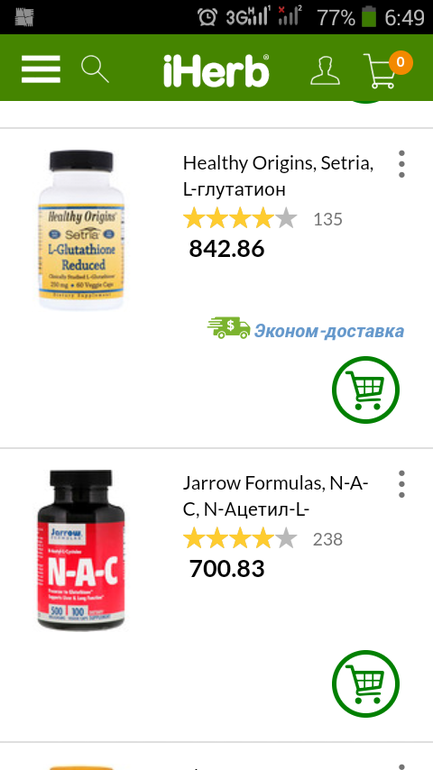This screenshot has width=433, height=770.
Task: View 135 reviews for Healthy Origins product
Action: tap(328, 219)
